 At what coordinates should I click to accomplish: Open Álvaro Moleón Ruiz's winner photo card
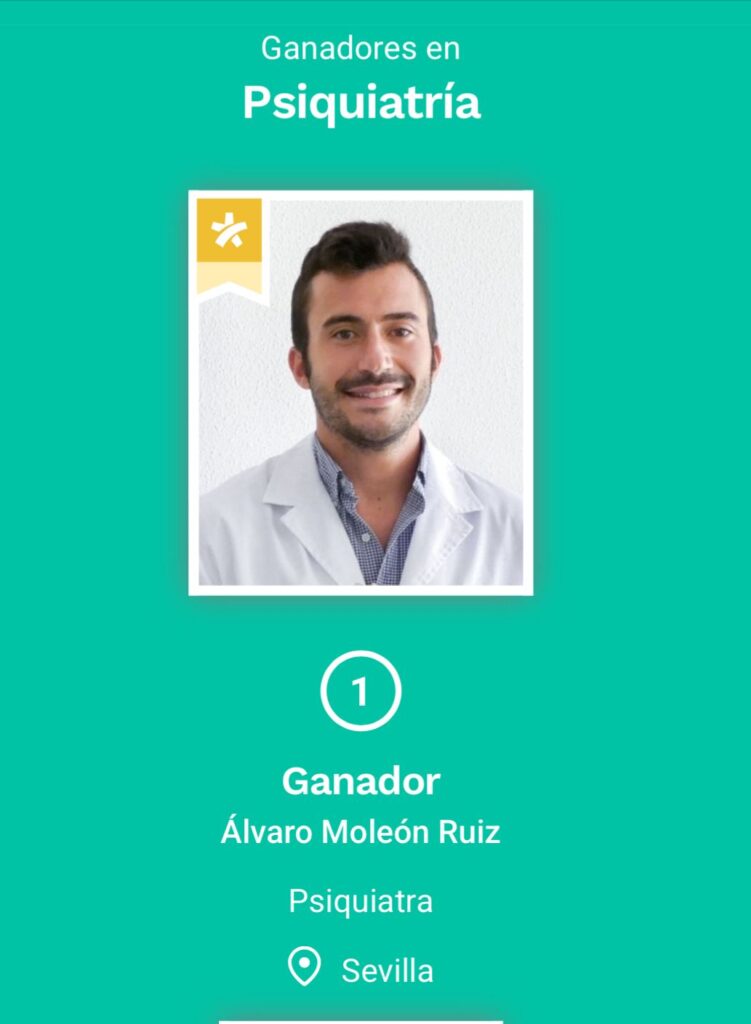360,392
